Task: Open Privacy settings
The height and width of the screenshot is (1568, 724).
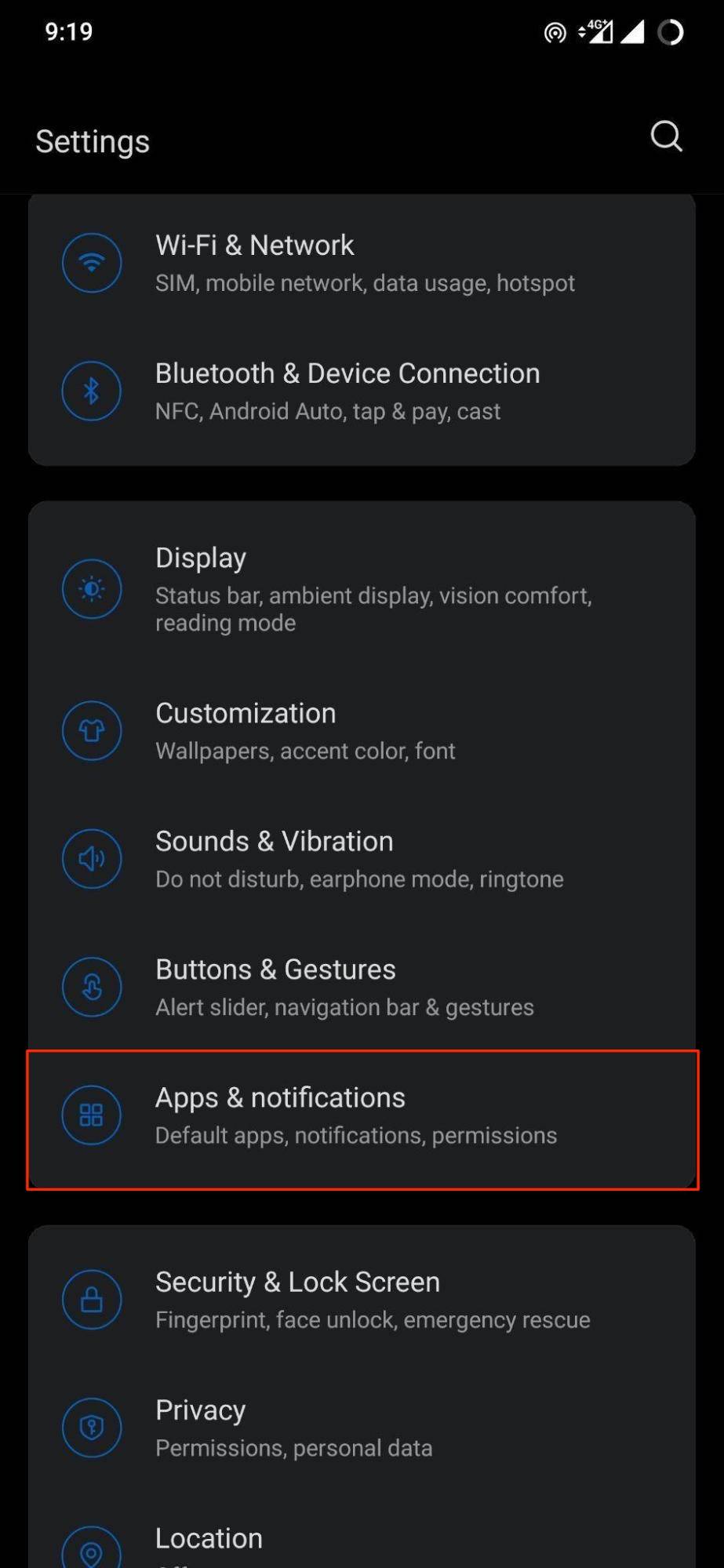Action: click(361, 1428)
